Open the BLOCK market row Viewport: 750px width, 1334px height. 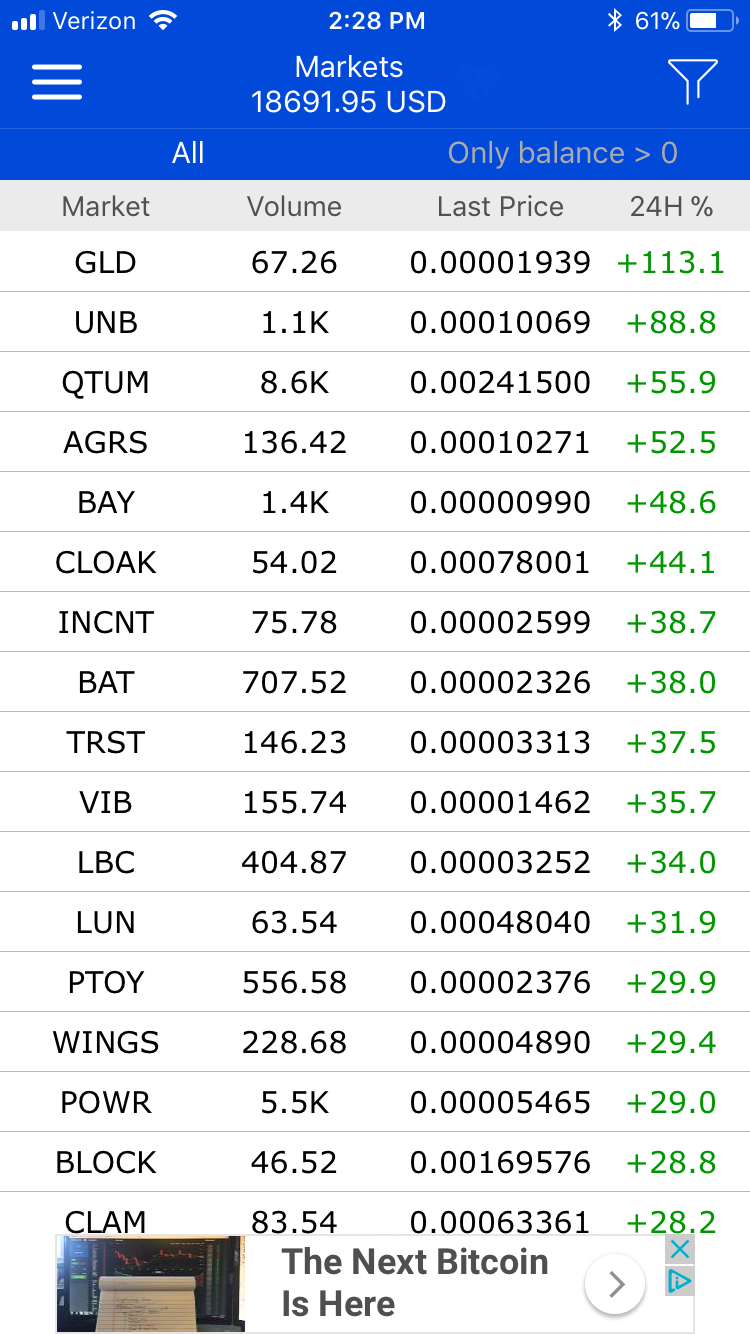(x=375, y=1162)
